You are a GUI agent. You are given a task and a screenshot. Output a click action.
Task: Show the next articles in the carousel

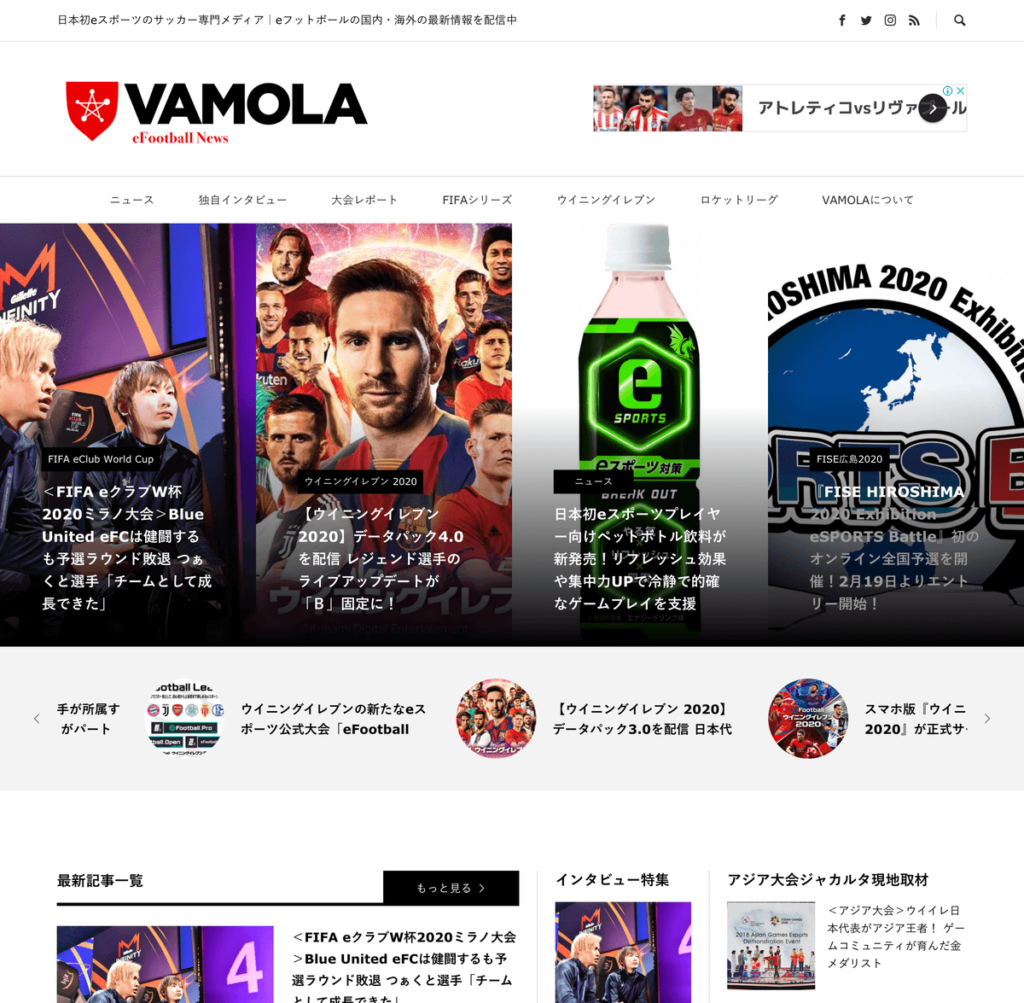pos(987,718)
